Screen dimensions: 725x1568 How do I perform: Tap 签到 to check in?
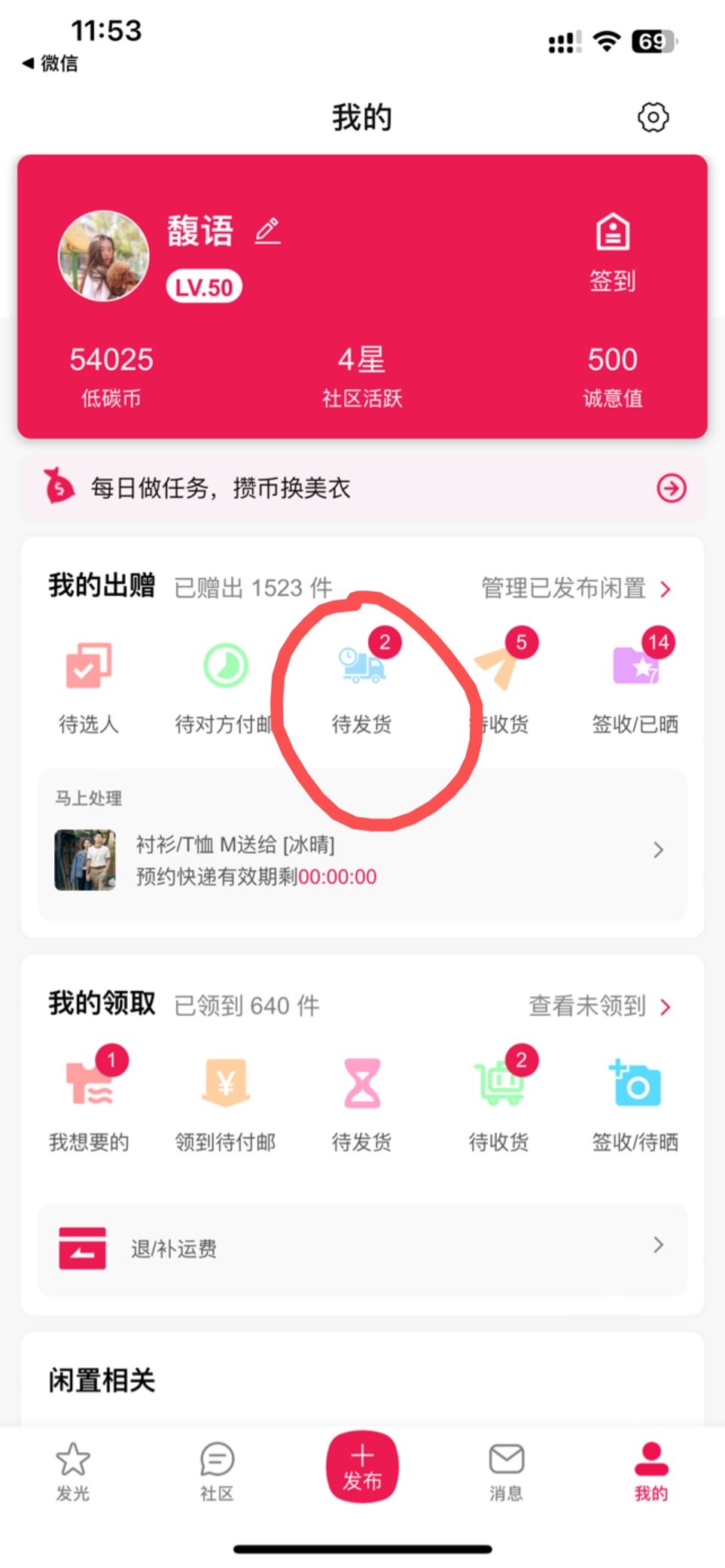pos(613,253)
